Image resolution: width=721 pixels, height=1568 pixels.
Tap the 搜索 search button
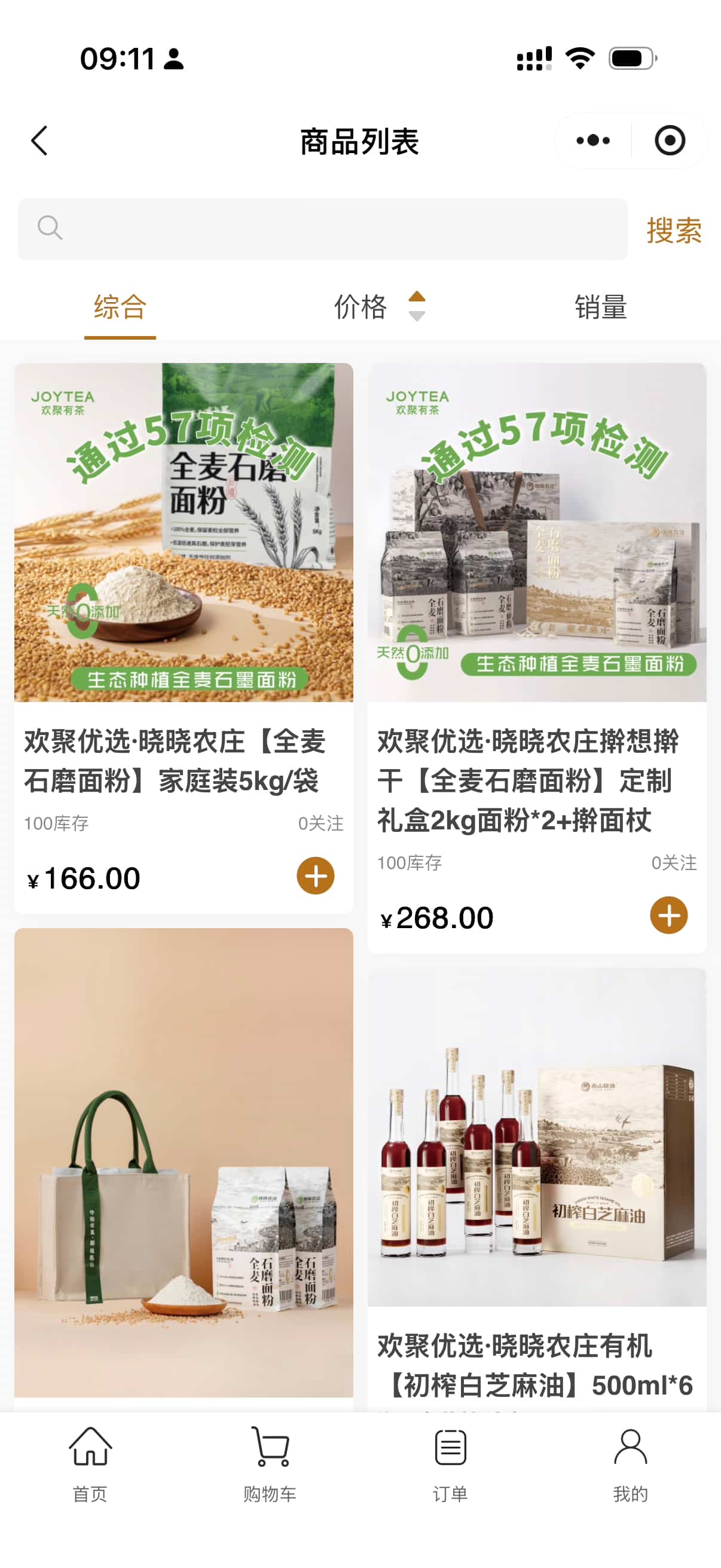click(x=674, y=231)
